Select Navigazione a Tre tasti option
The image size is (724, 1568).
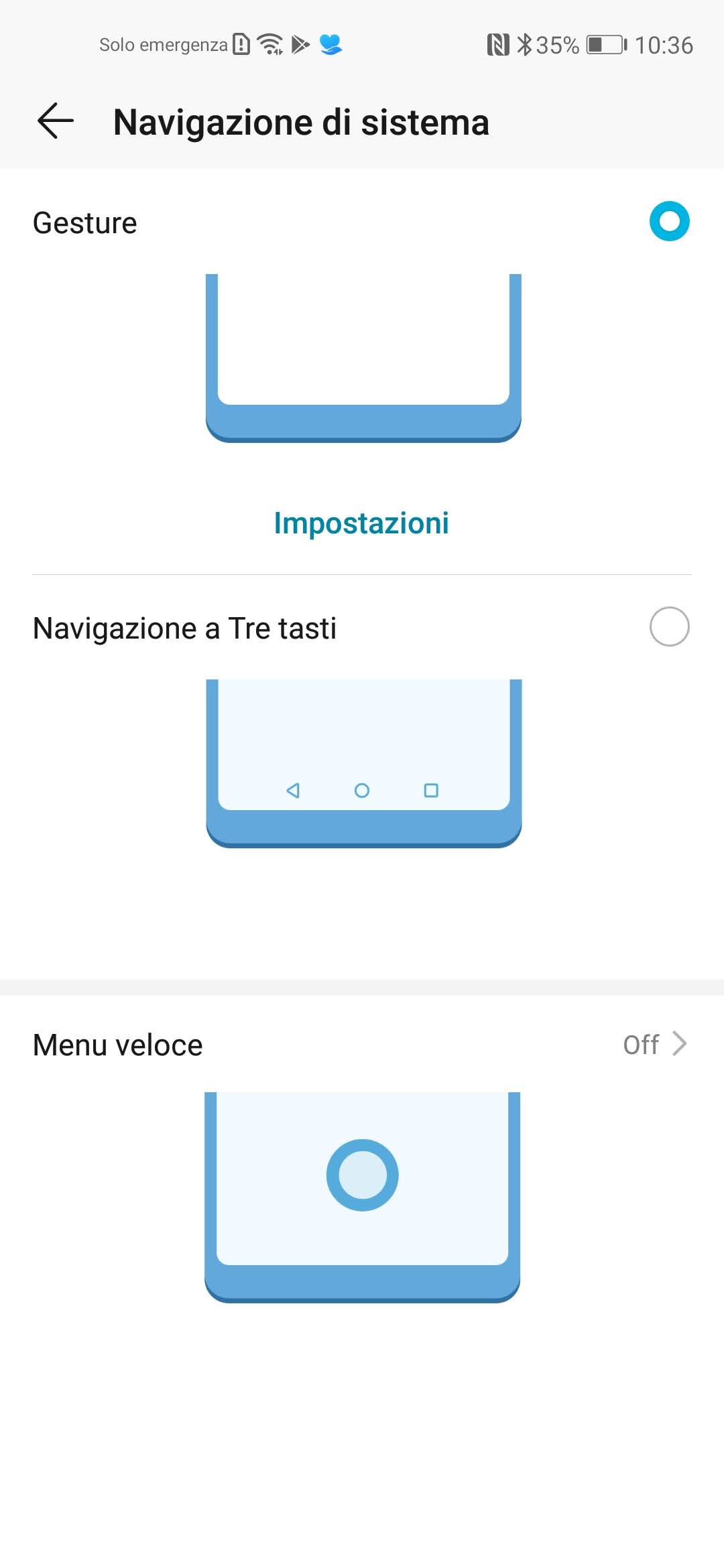tap(669, 627)
